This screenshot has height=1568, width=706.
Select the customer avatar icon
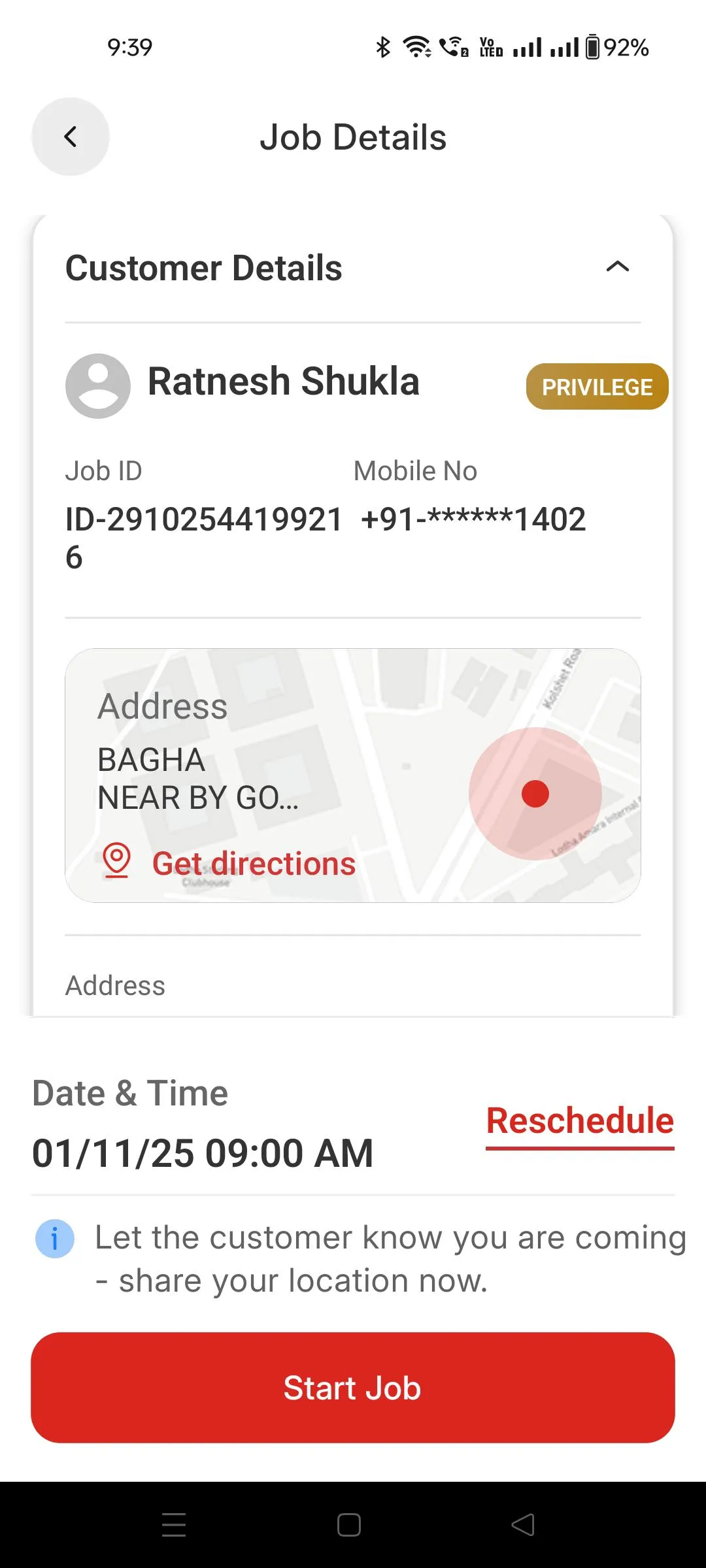98,385
